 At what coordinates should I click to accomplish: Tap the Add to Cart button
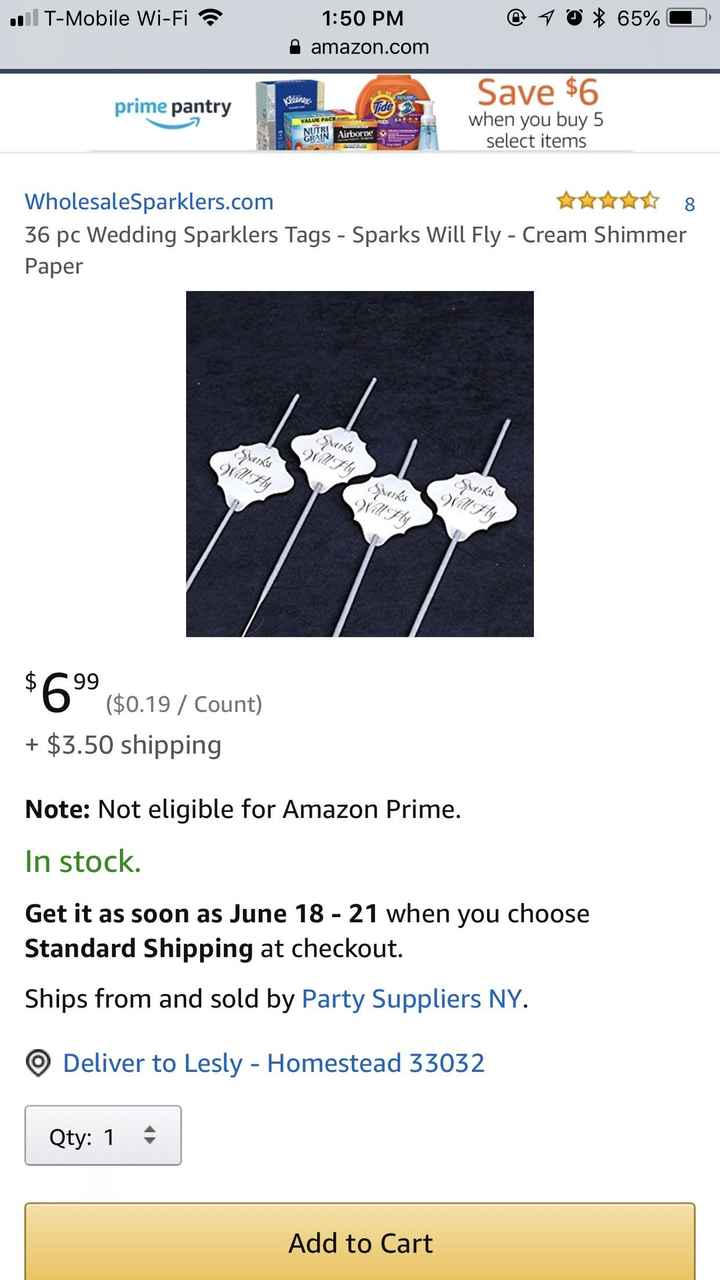[360, 1242]
